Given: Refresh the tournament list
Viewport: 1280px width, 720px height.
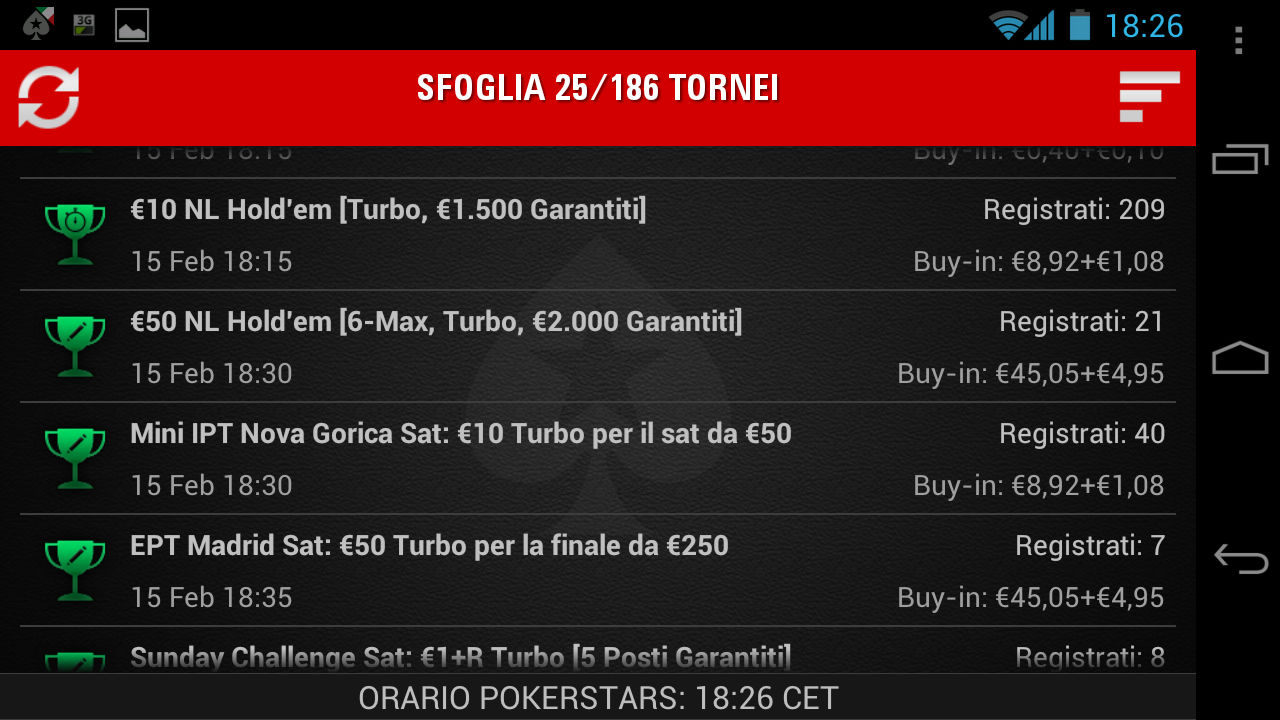Looking at the screenshot, I should (x=48, y=97).
